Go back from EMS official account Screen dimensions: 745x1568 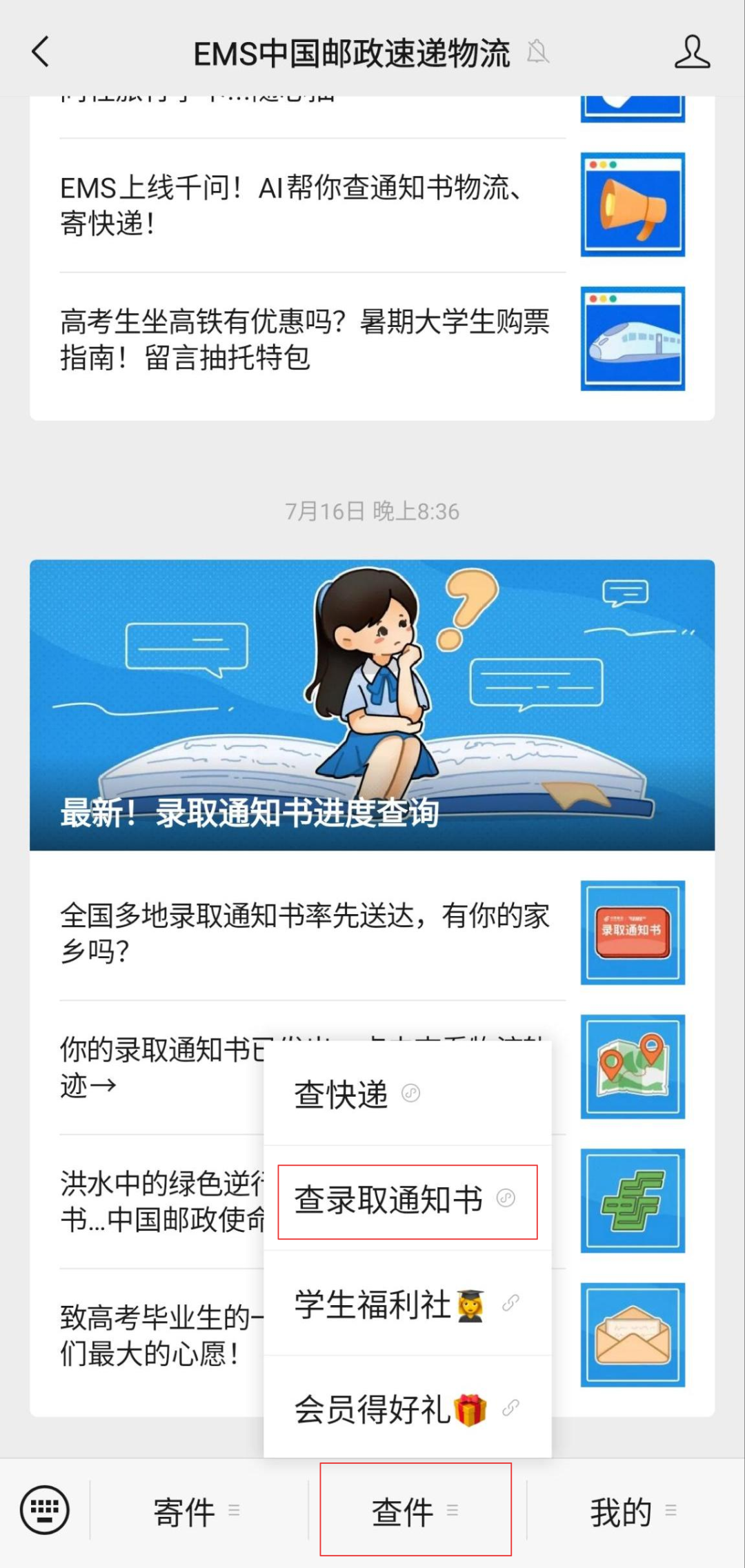[x=41, y=52]
